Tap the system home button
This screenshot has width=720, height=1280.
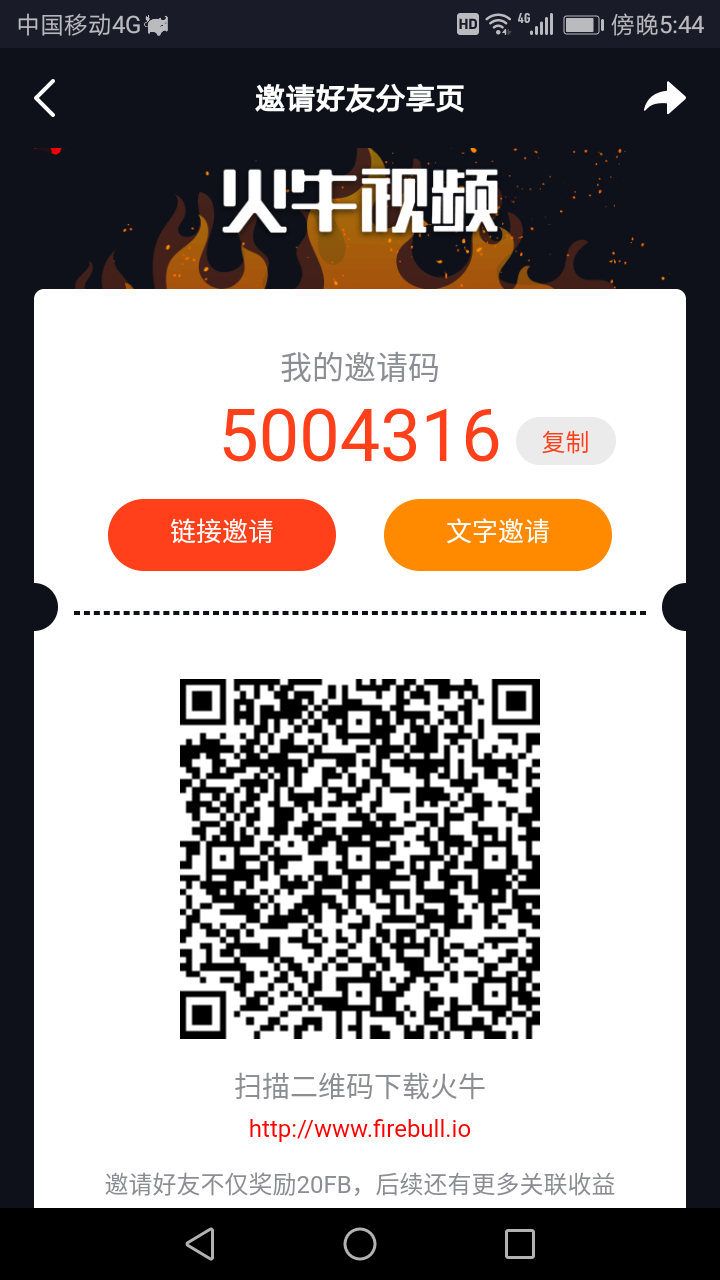[360, 1244]
